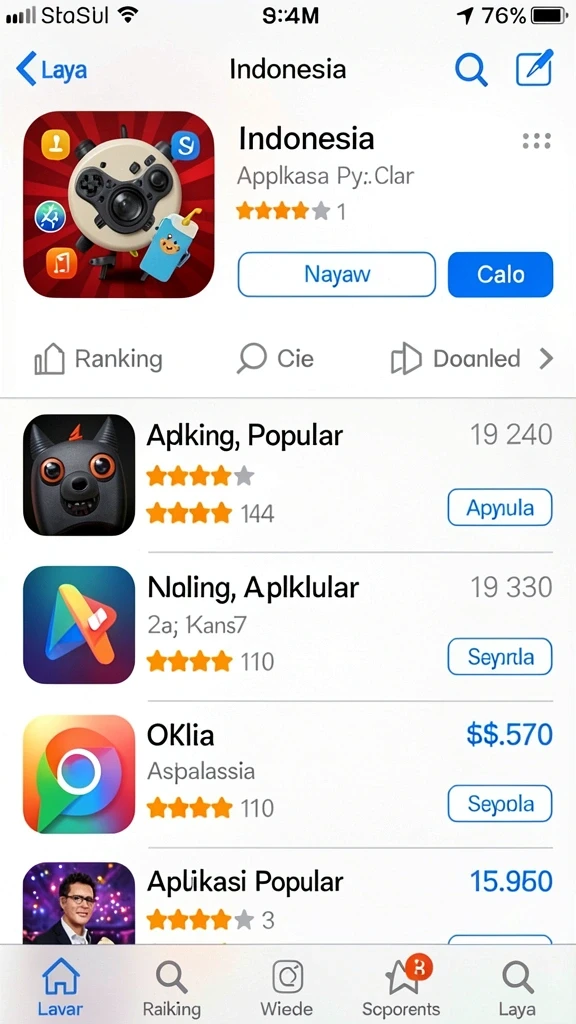Tap the compose pencil icon
The width and height of the screenshot is (576, 1024).
tap(534, 68)
